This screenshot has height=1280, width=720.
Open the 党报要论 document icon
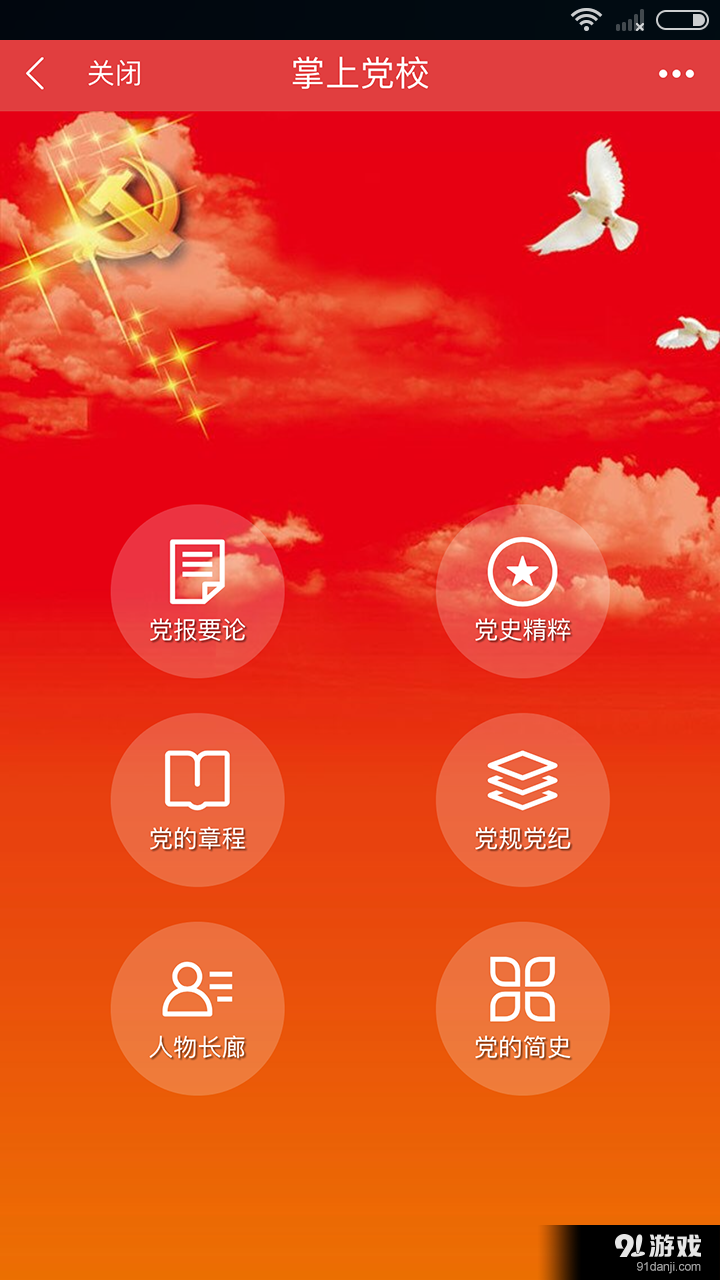click(197, 570)
